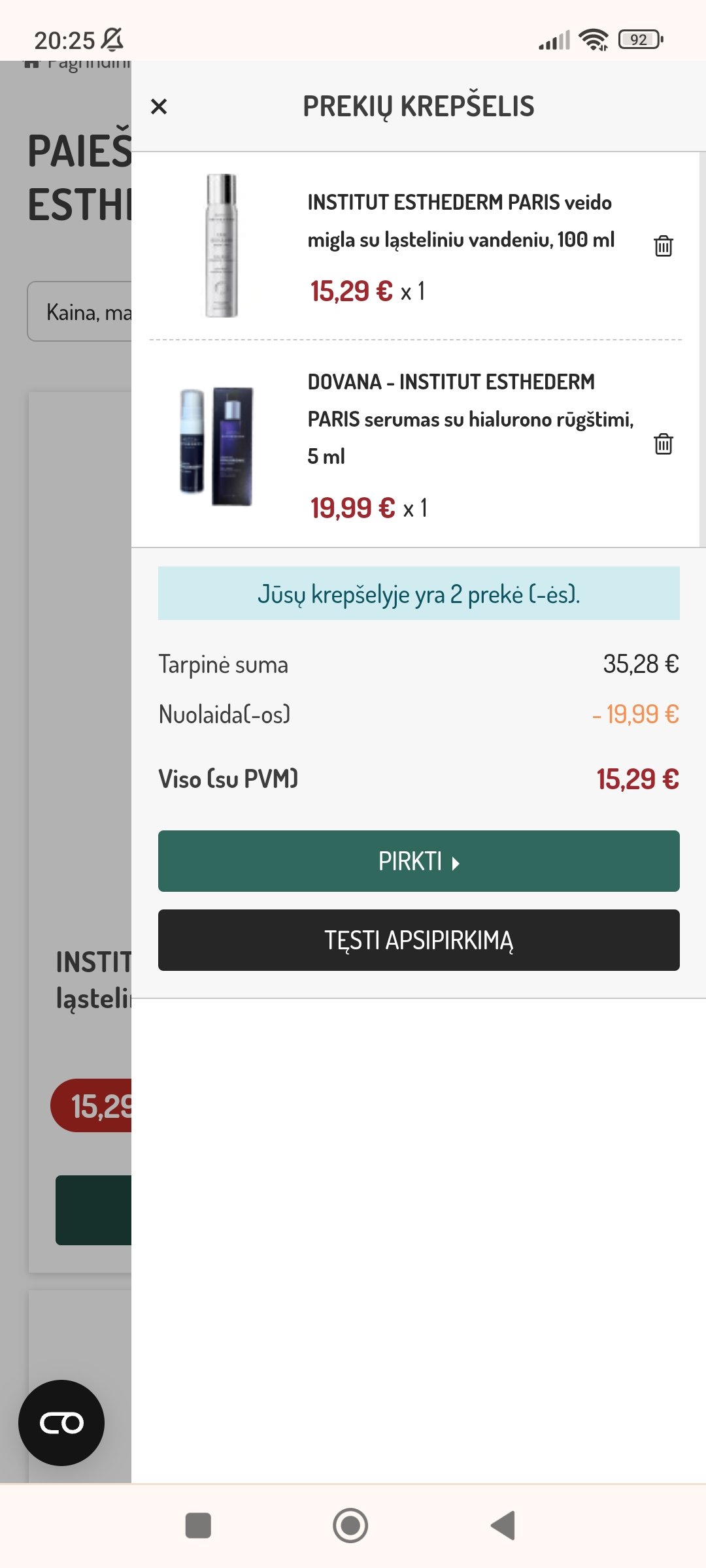This screenshot has width=706, height=1568.
Task: Close the shopping cart panel
Action: (159, 106)
